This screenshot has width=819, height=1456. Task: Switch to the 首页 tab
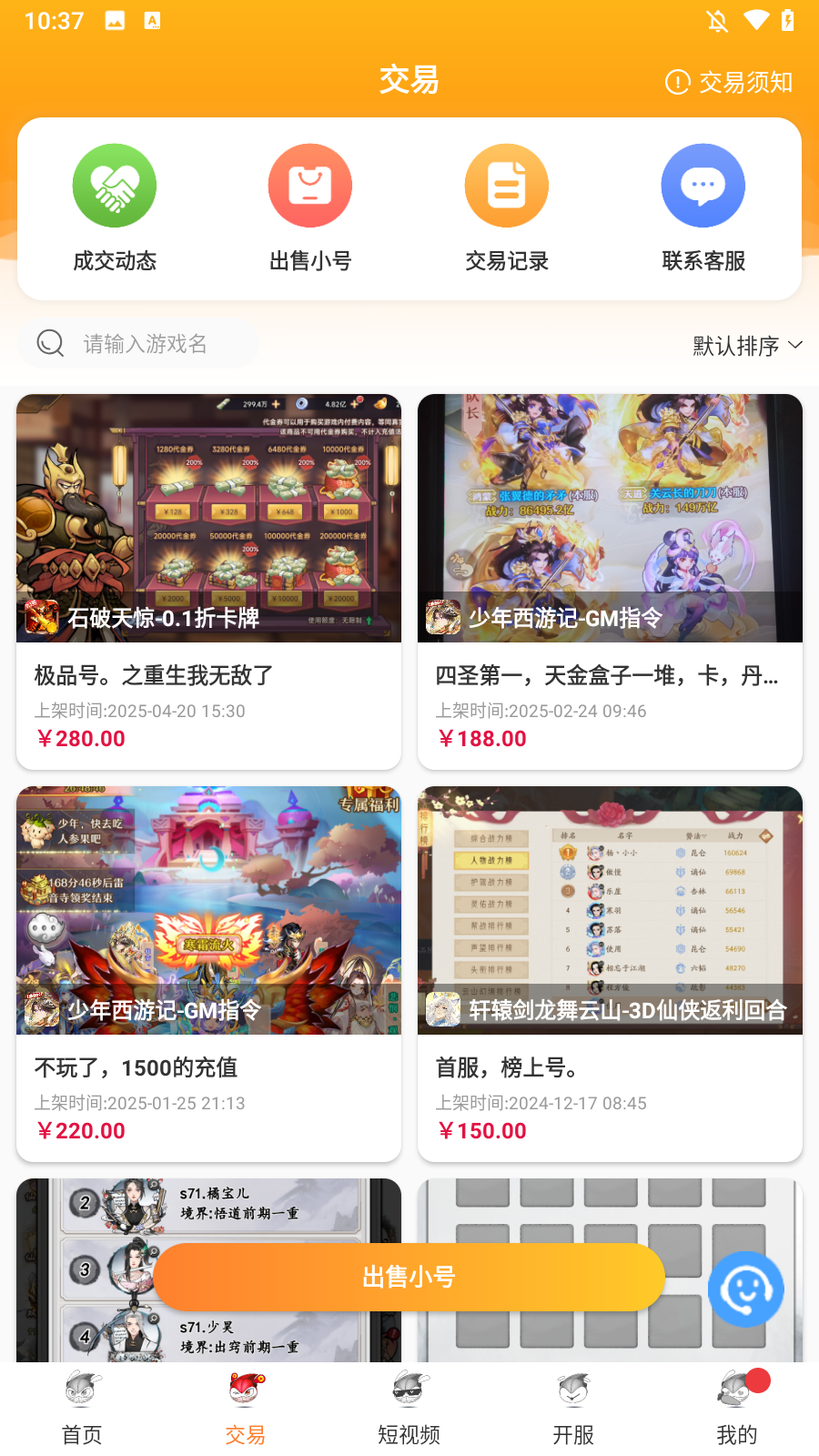(x=81, y=1406)
